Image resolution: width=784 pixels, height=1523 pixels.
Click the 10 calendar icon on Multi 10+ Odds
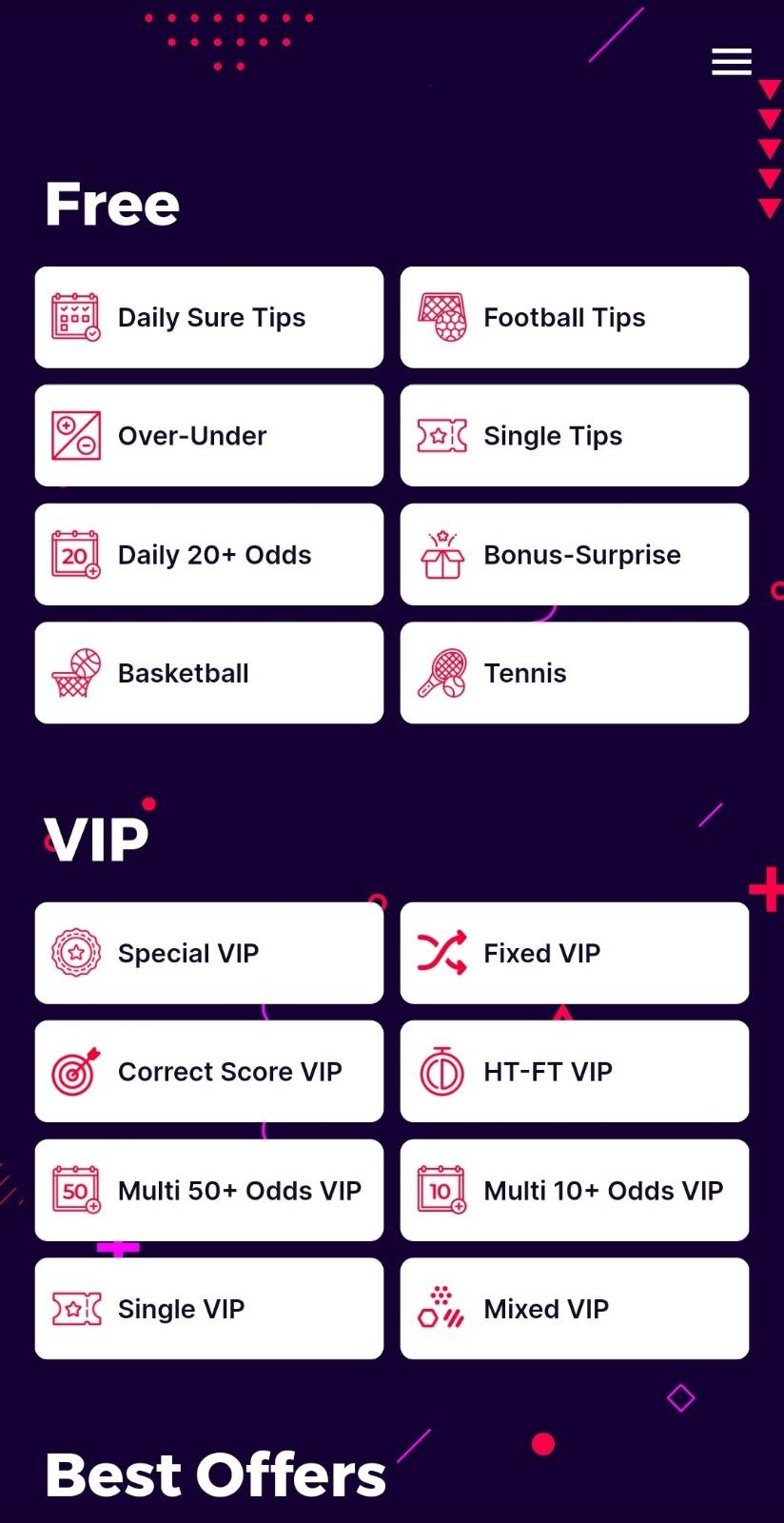441,1190
